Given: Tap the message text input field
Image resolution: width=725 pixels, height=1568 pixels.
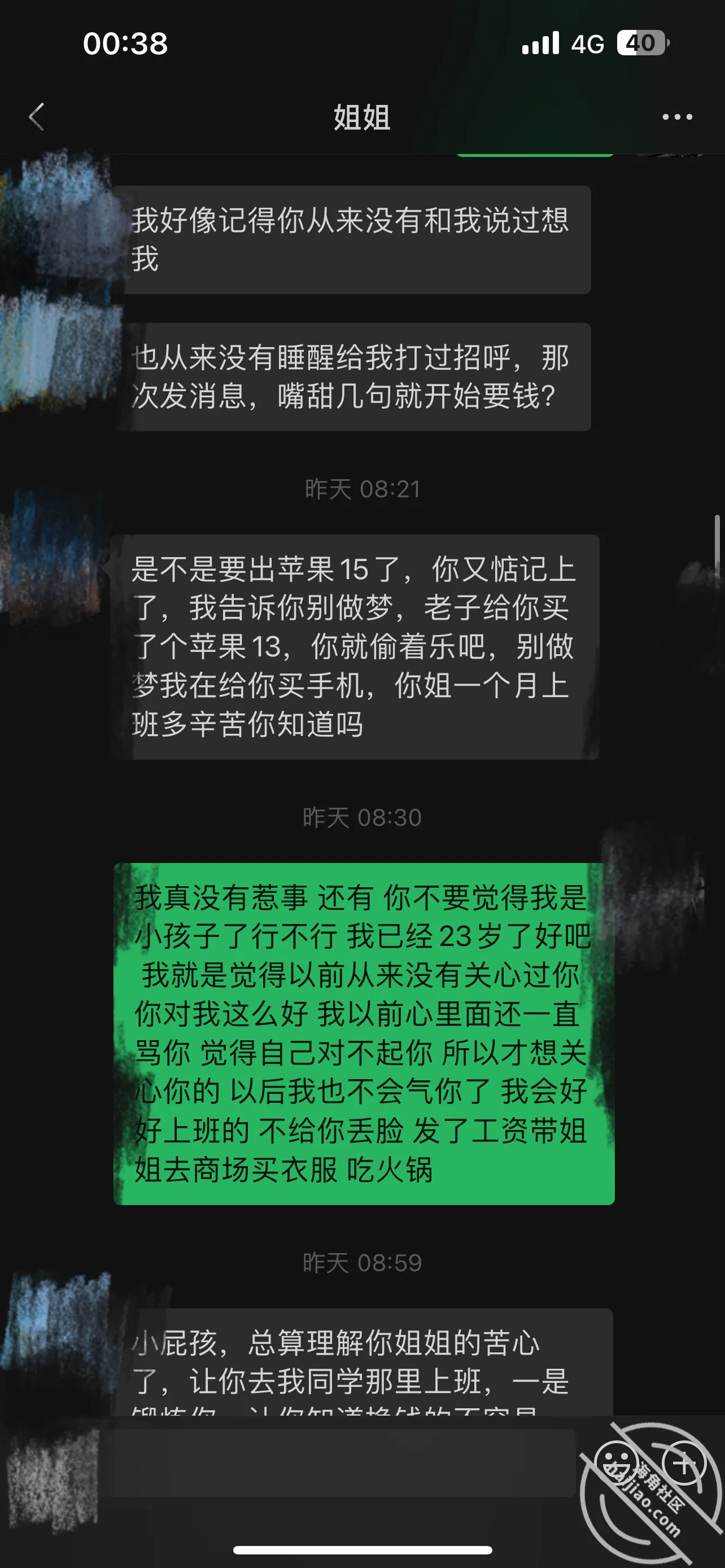Looking at the screenshot, I should point(338,1464).
